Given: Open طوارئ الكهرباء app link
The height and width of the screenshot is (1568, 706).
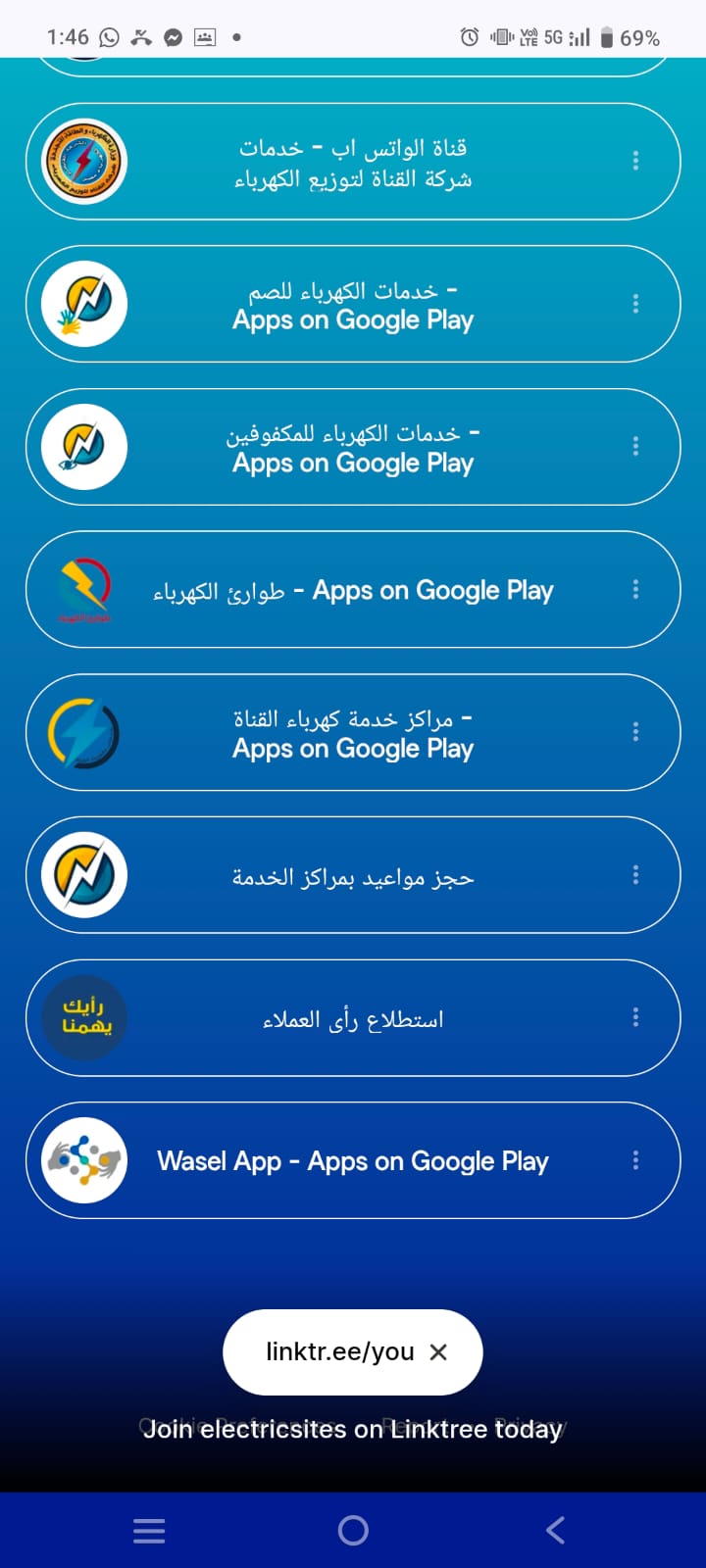Looking at the screenshot, I should [353, 590].
